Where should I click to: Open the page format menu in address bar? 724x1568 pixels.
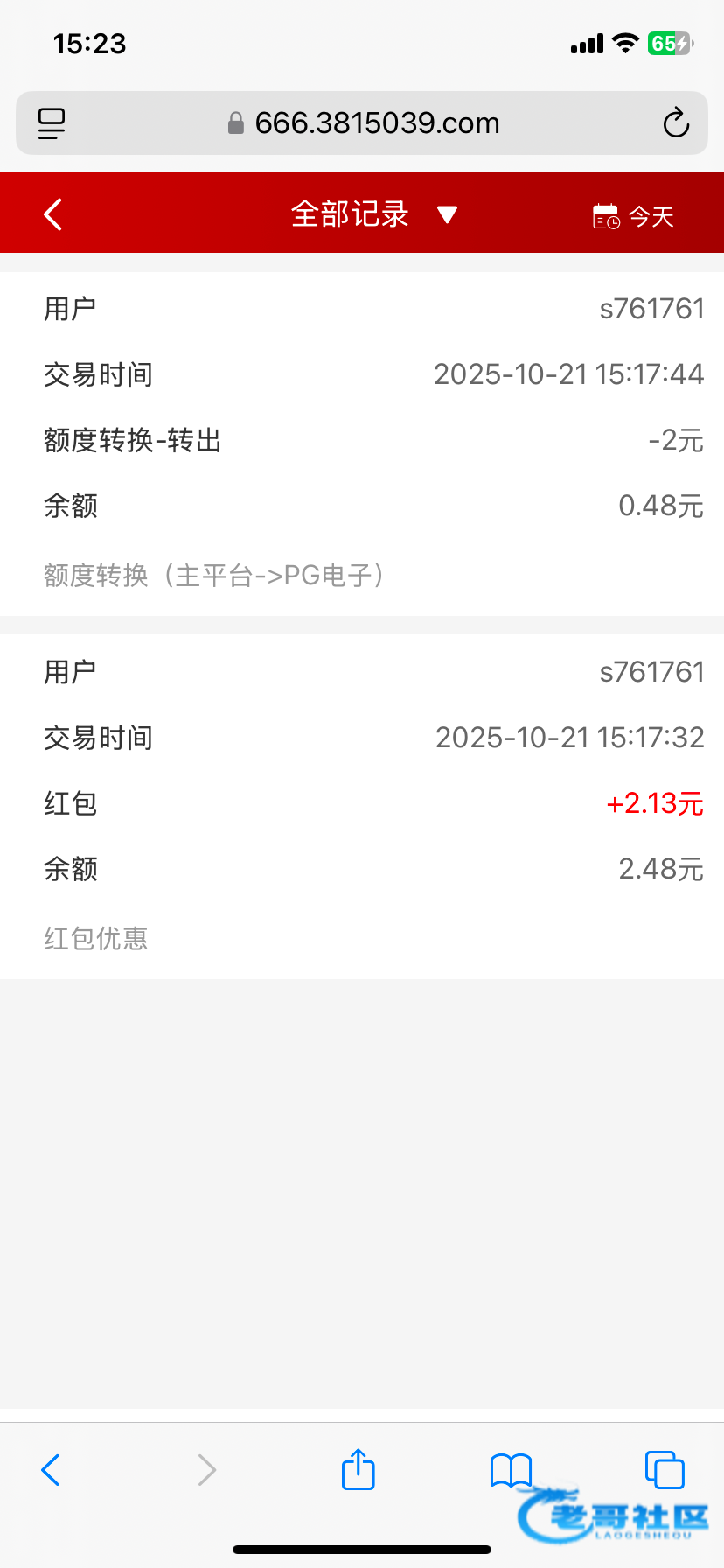point(52,123)
